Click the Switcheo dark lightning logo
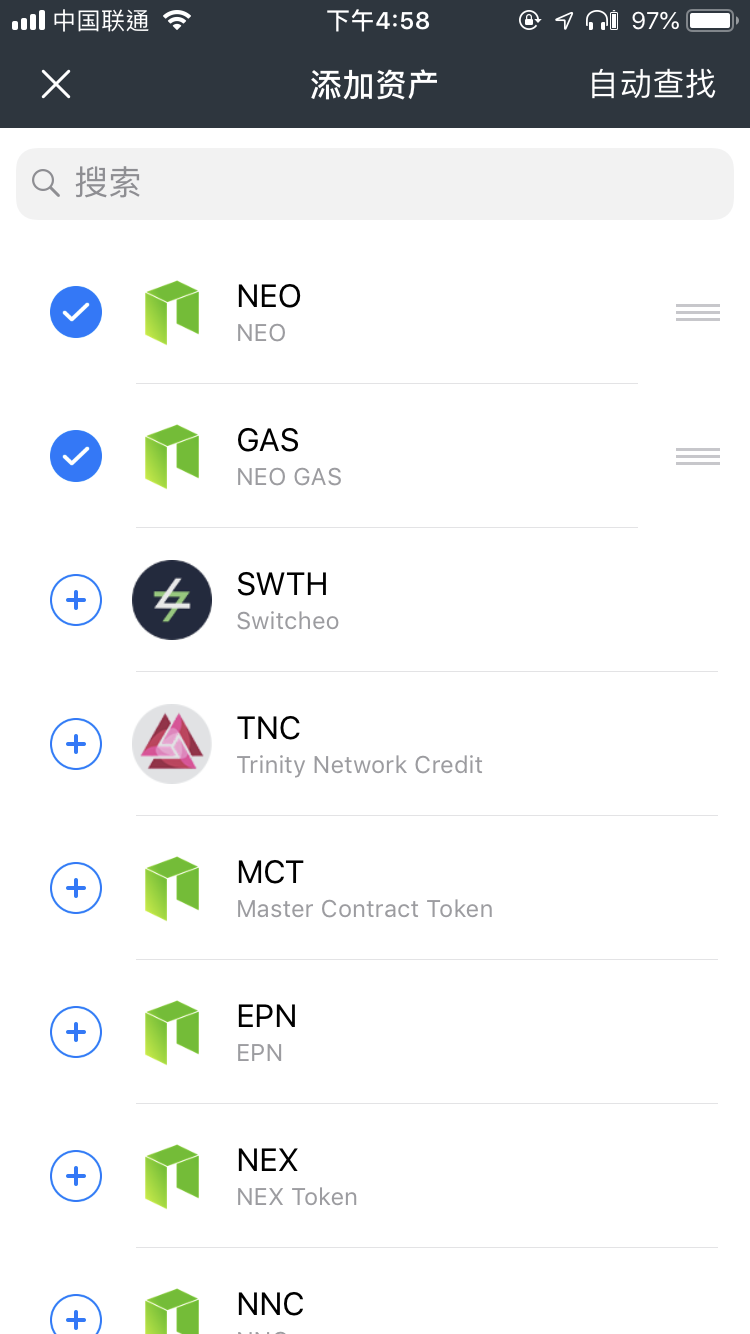 click(172, 600)
